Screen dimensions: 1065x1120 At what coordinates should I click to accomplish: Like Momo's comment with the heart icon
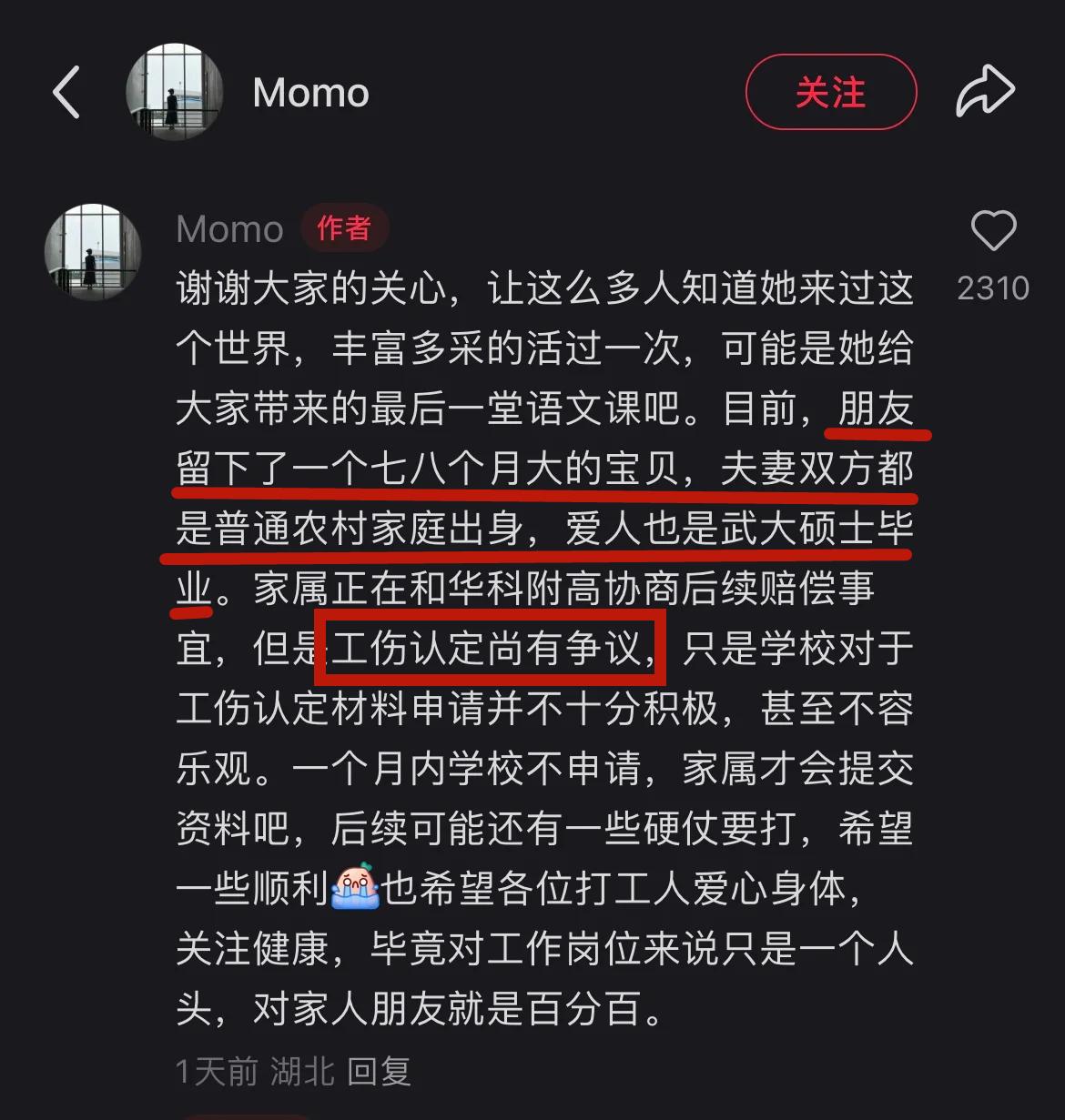[993, 231]
